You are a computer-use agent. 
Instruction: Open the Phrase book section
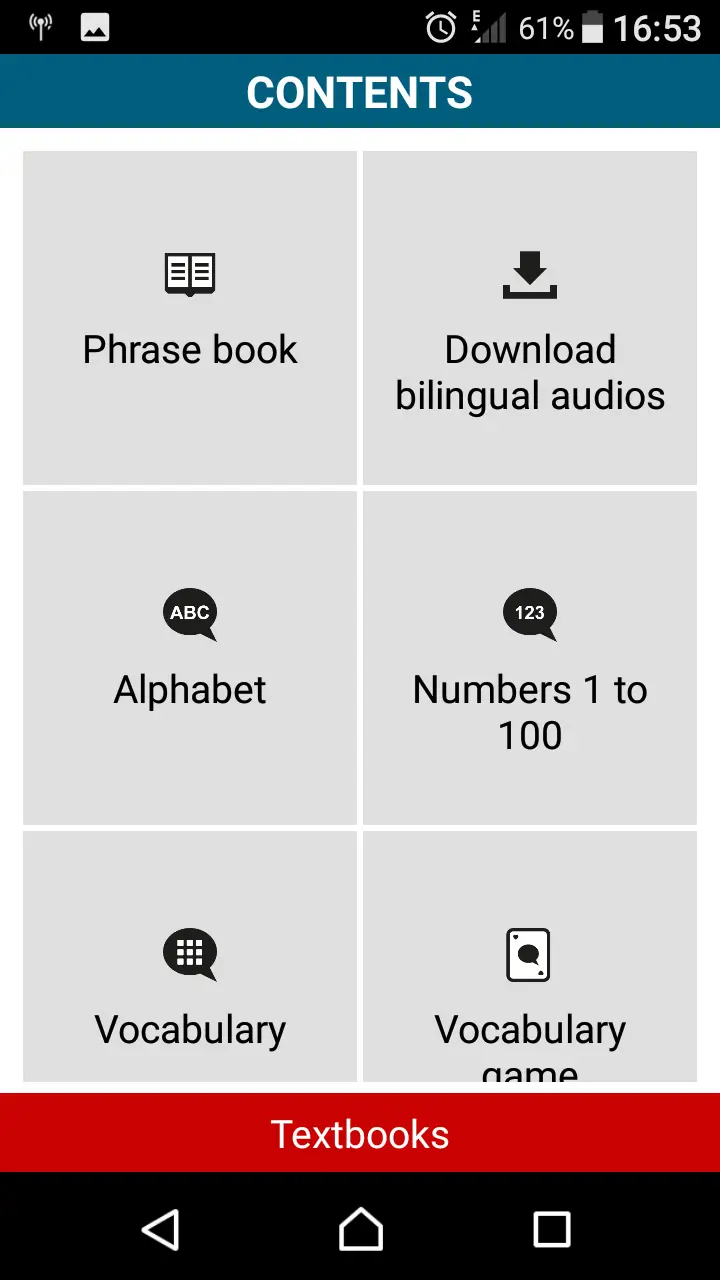(x=190, y=318)
